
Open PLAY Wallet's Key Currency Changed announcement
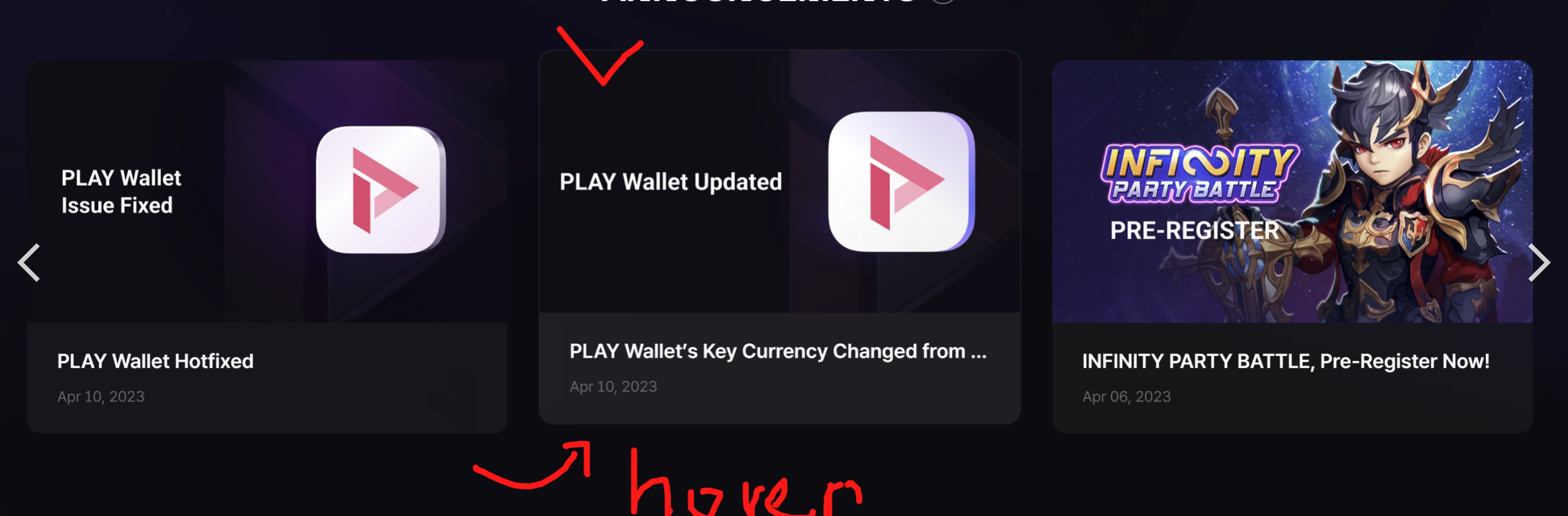pos(779,237)
